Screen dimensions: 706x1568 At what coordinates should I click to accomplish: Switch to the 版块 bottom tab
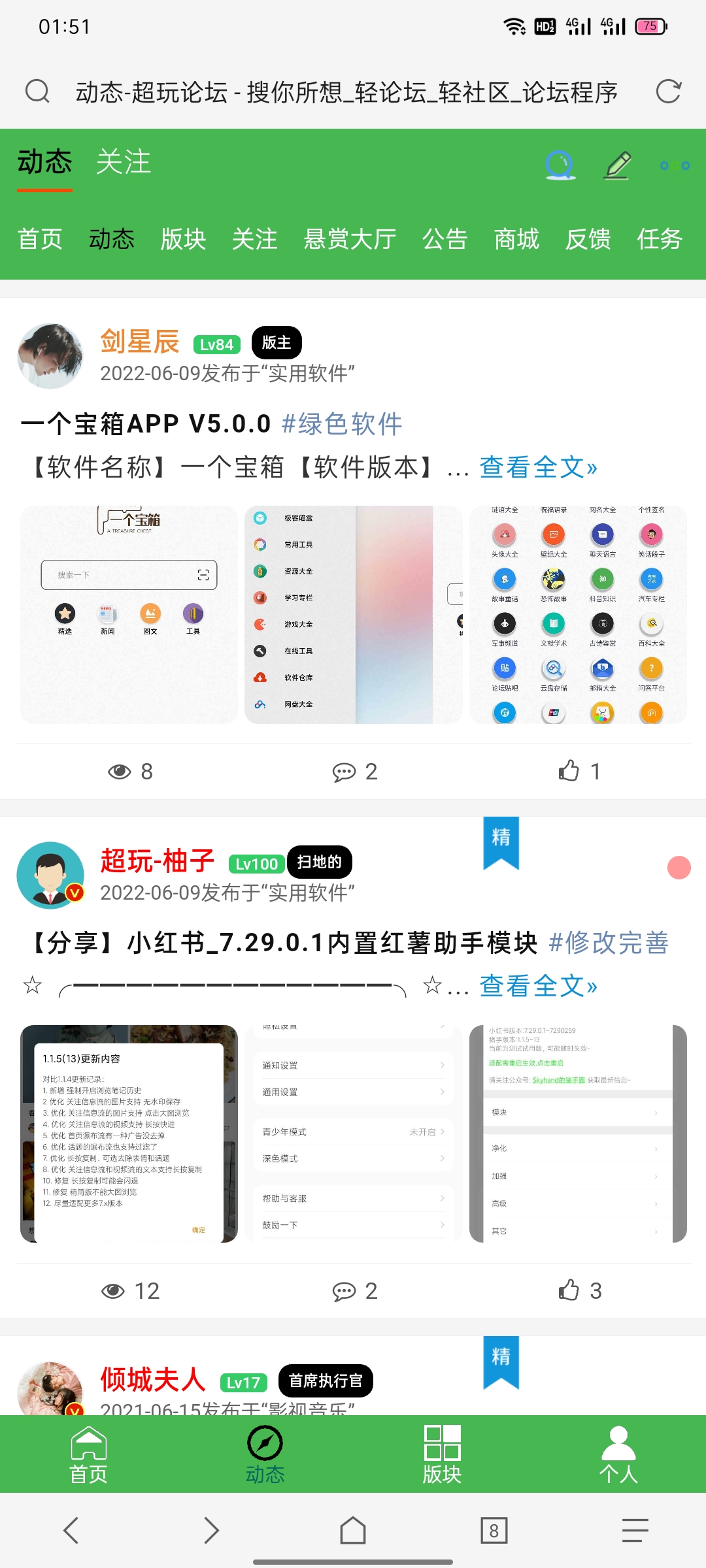pos(442,1454)
